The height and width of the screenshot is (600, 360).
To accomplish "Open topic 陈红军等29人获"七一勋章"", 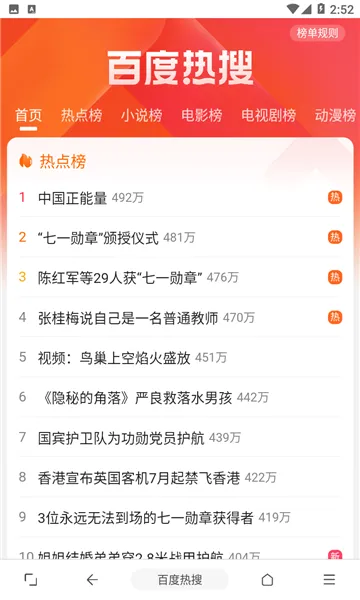I will [180, 277].
